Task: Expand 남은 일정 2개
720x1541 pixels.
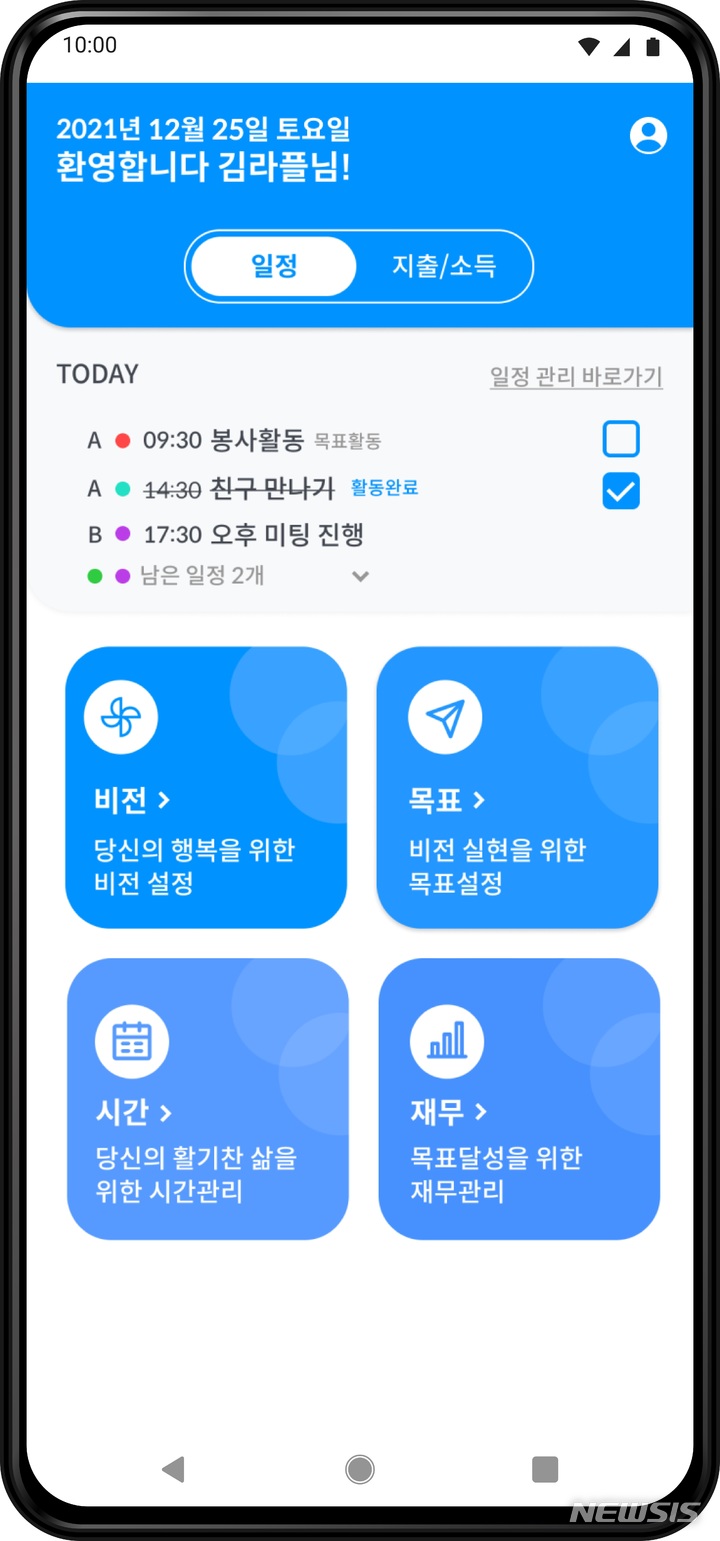Action: [361, 576]
